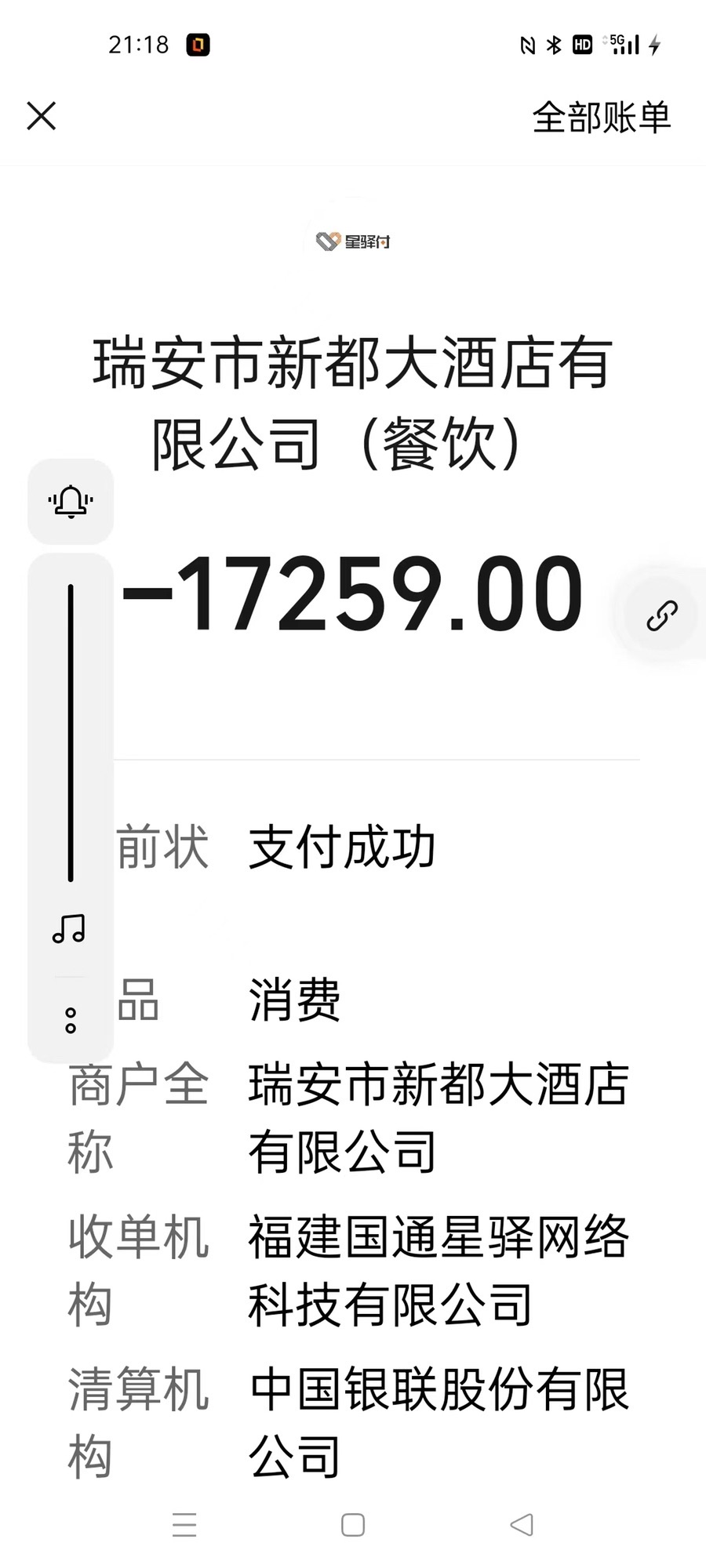Go back using system navigation triangle

pyautogui.click(x=522, y=1524)
